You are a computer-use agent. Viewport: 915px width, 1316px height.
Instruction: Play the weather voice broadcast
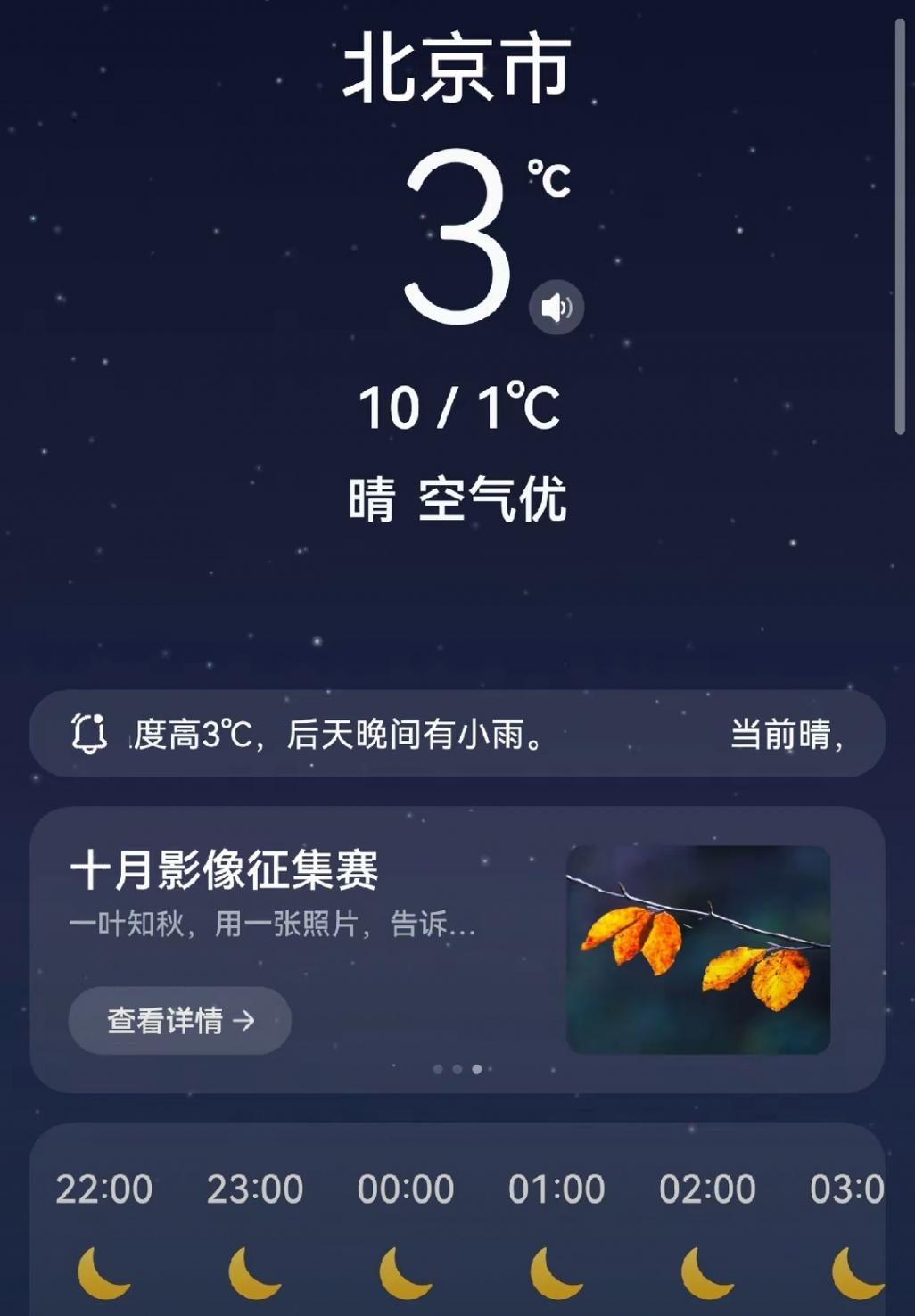tap(556, 308)
